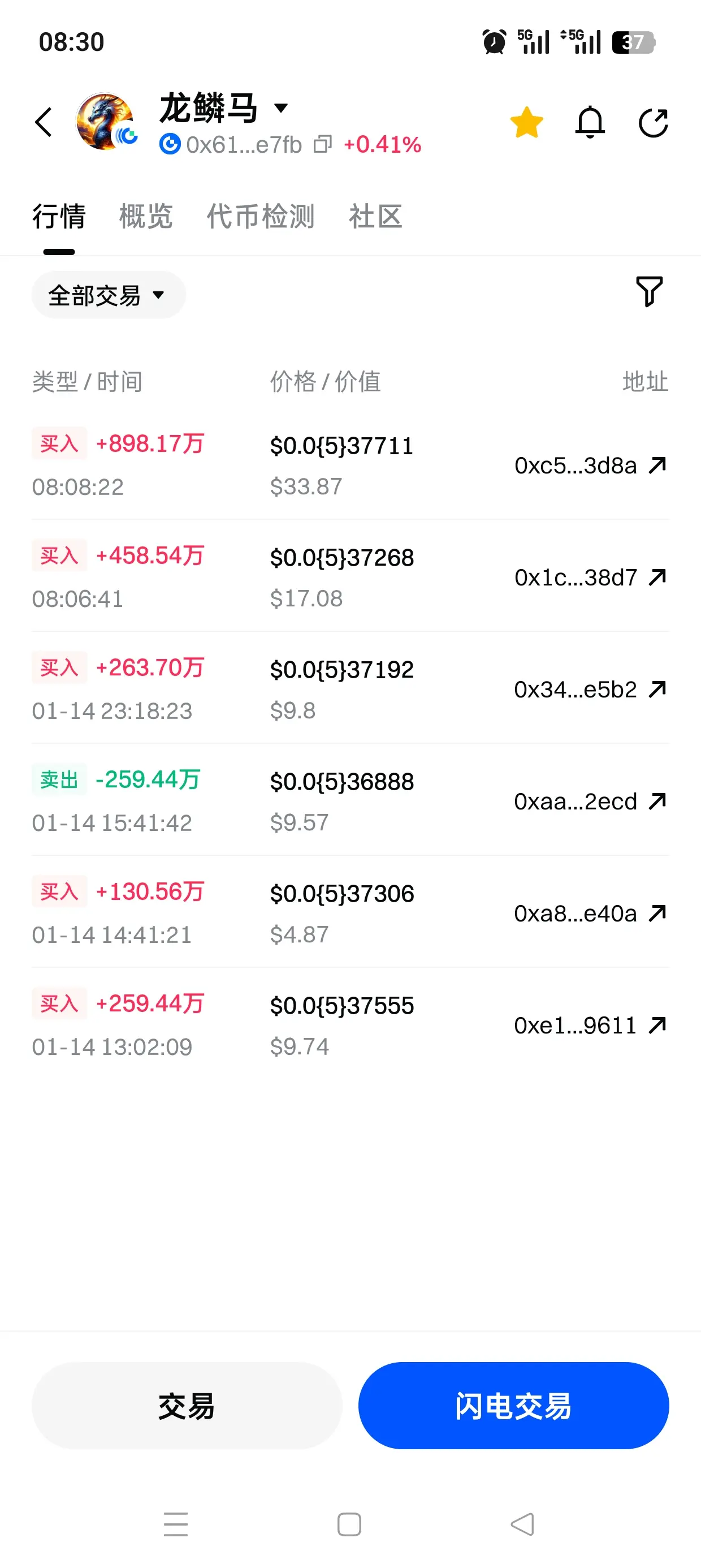
Task: Copy the contract address 0x61...e7fb
Action: [x=322, y=144]
